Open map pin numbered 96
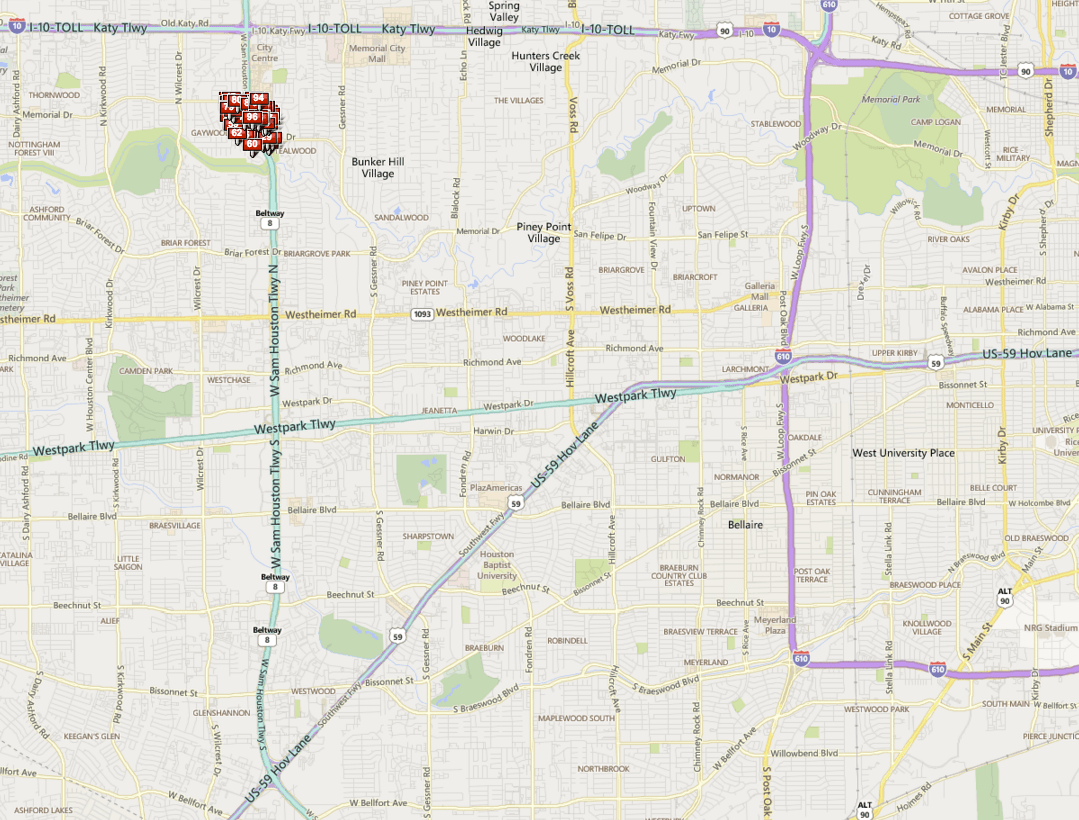Screen dimensions: 1079x820 click(252, 117)
